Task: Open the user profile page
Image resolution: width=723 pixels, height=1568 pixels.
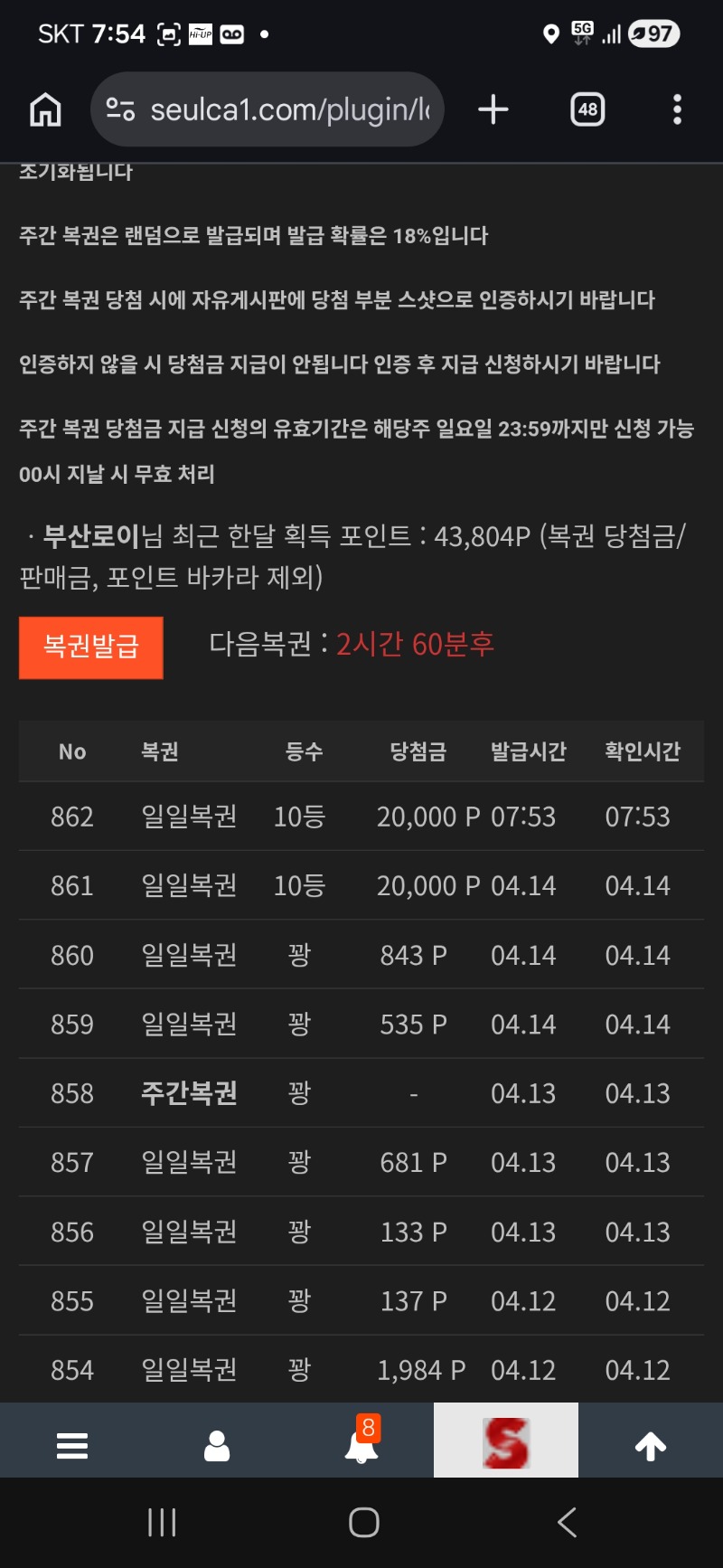Action: tap(217, 1445)
